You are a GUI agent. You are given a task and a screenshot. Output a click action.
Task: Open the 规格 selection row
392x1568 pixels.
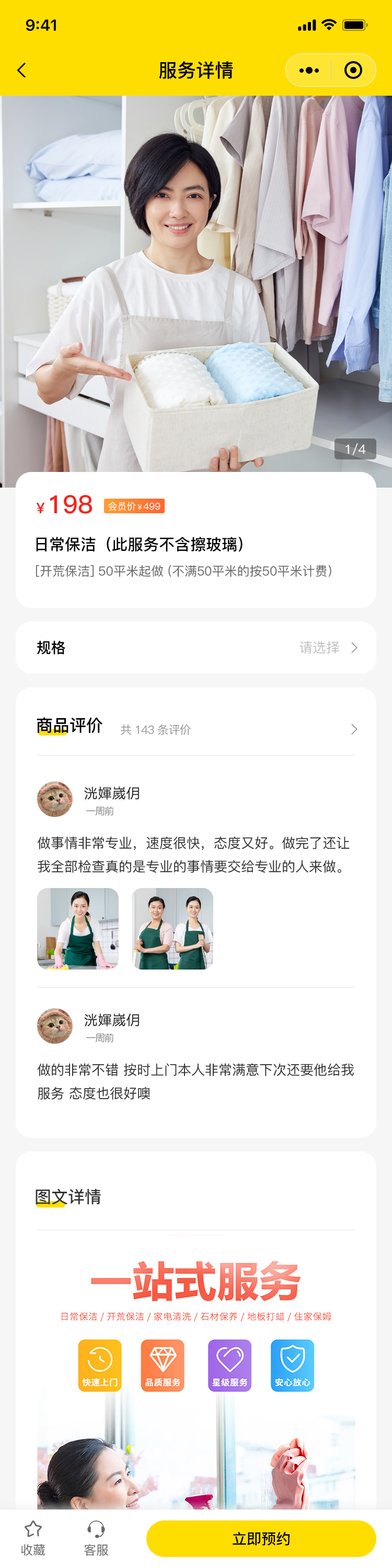(x=196, y=647)
